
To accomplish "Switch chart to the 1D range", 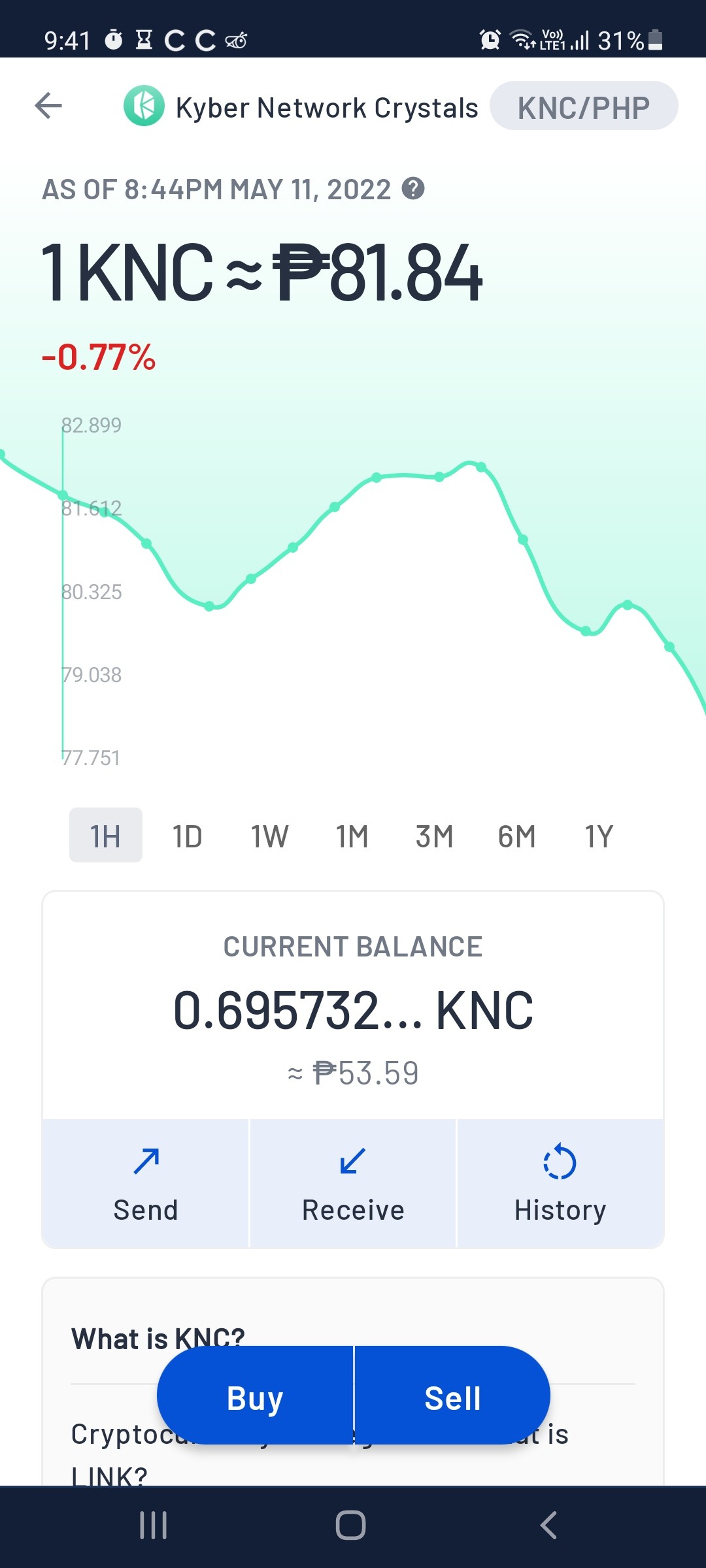I will (x=188, y=836).
